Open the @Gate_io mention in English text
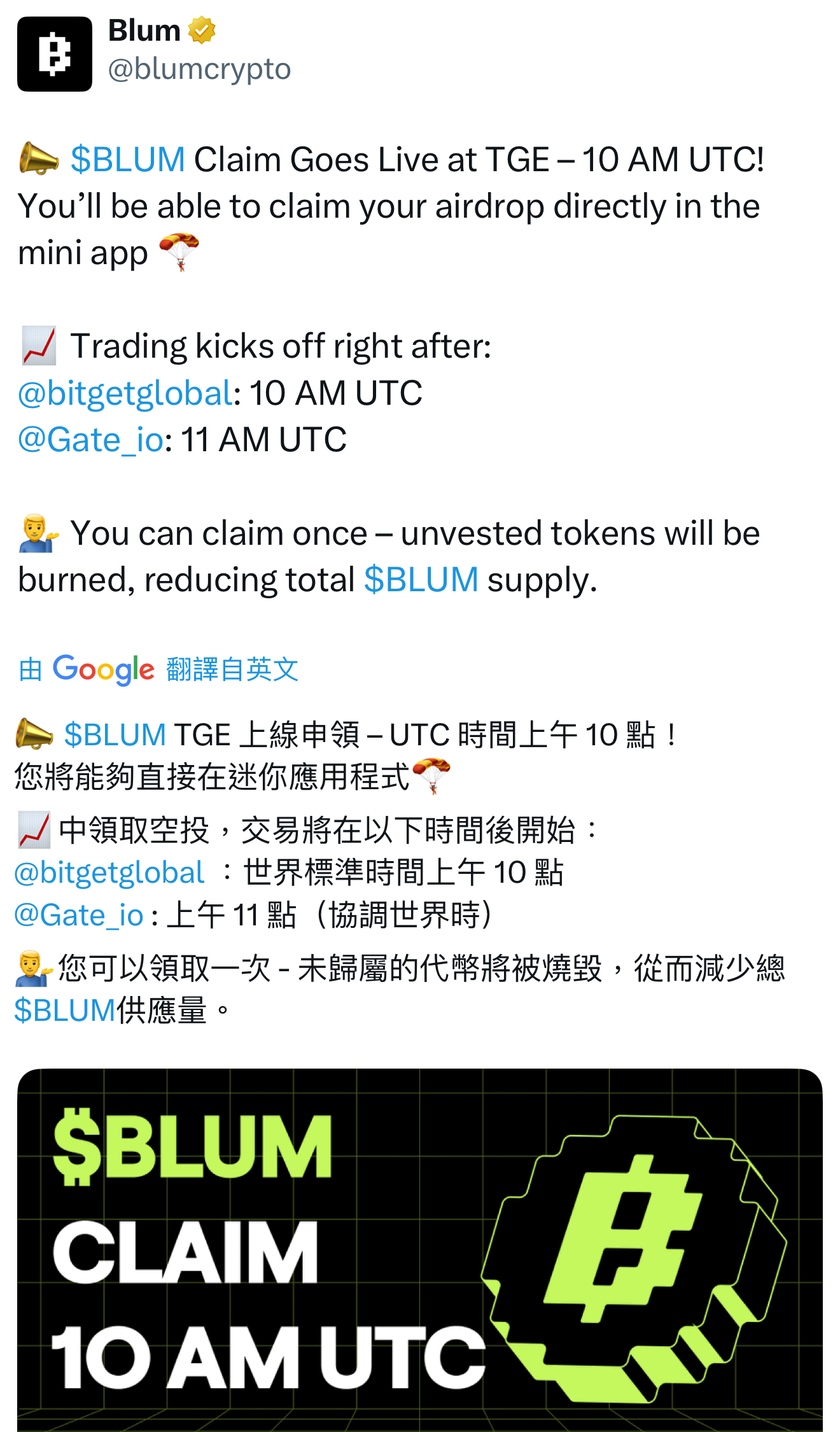Viewport: 840px width, 1432px height. [91, 440]
